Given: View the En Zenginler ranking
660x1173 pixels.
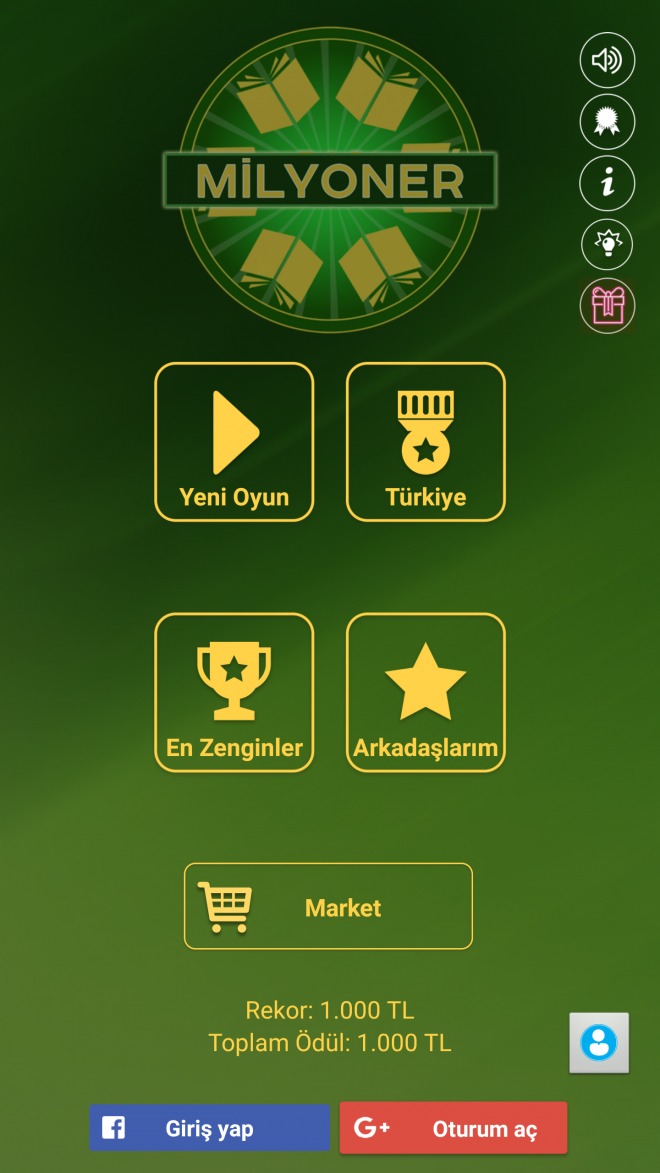Looking at the screenshot, I should pyautogui.click(x=234, y=692).
